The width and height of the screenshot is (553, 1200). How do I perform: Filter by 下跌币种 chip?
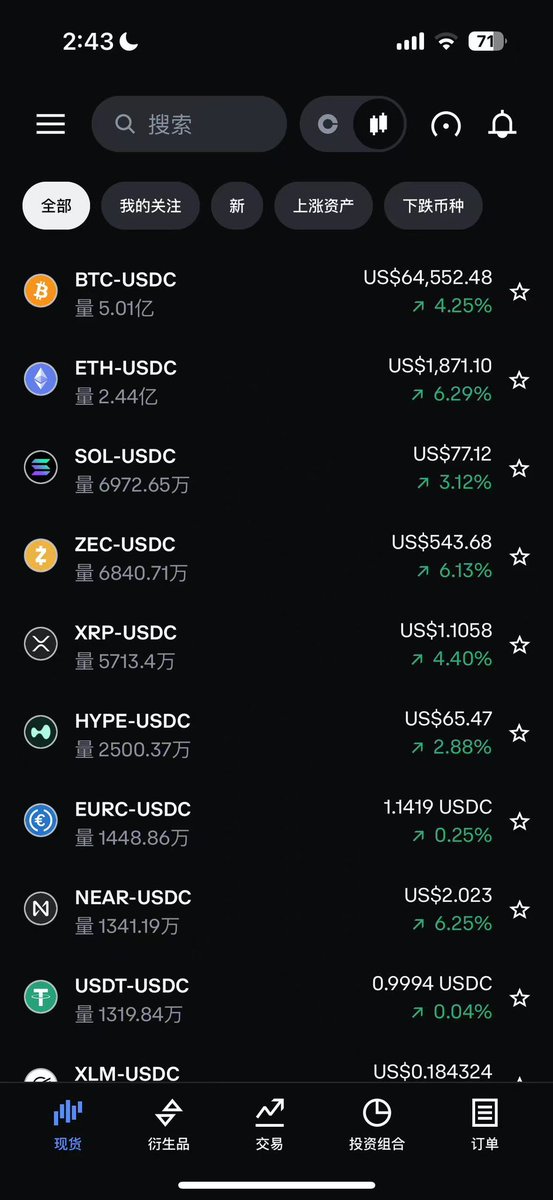434,206
